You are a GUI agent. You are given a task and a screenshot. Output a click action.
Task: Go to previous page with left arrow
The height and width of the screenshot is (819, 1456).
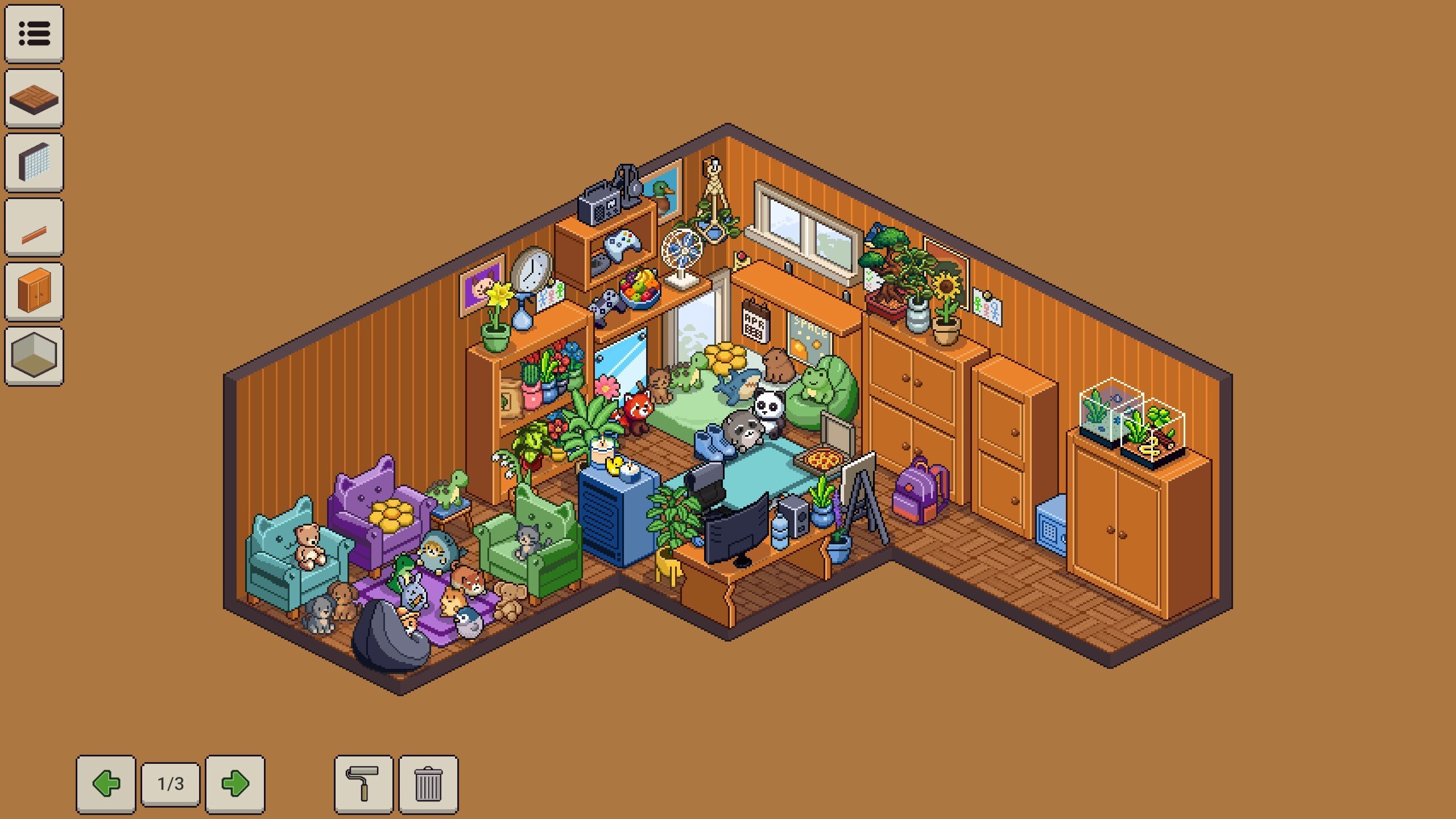click(x=106, y=784)
